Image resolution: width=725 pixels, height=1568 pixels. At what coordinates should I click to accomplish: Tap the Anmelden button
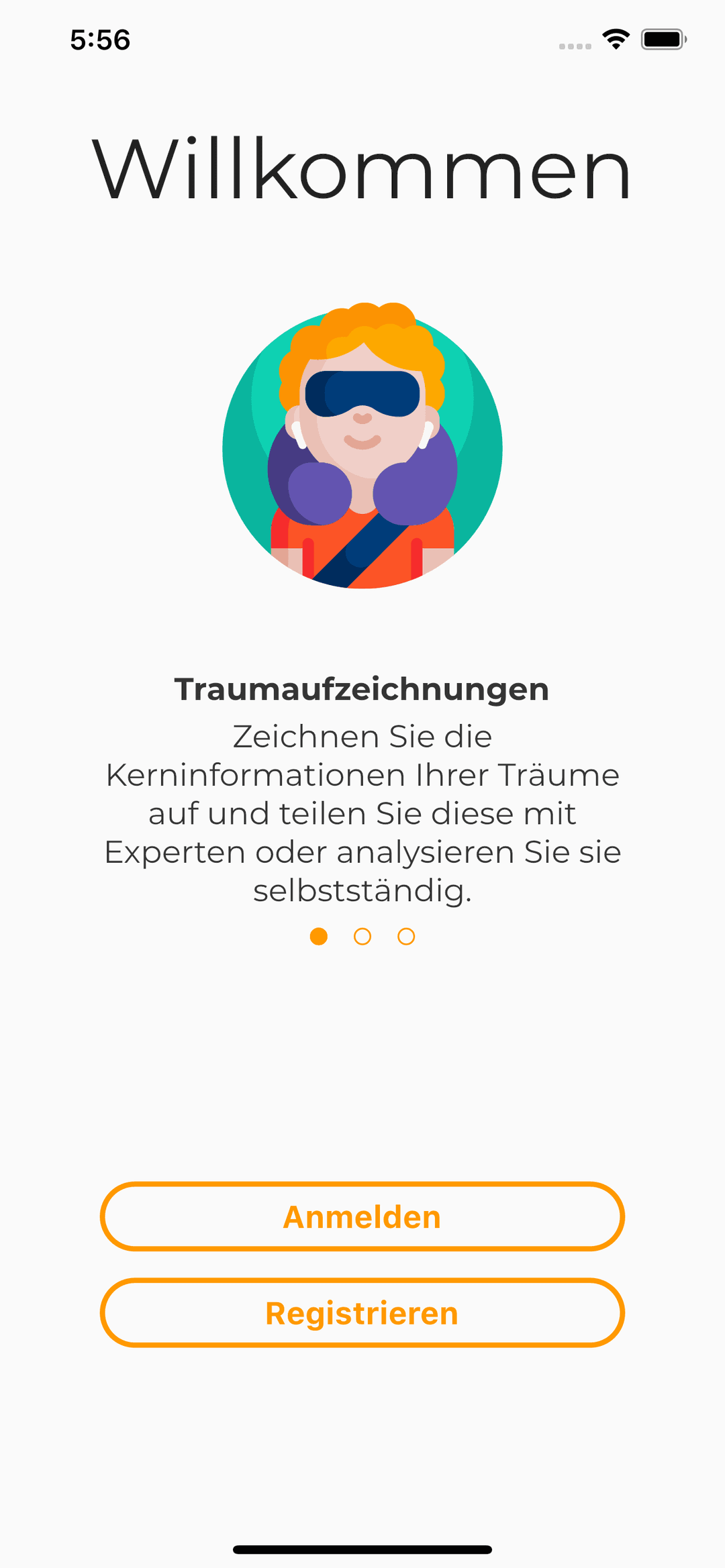pos(362,1216)
